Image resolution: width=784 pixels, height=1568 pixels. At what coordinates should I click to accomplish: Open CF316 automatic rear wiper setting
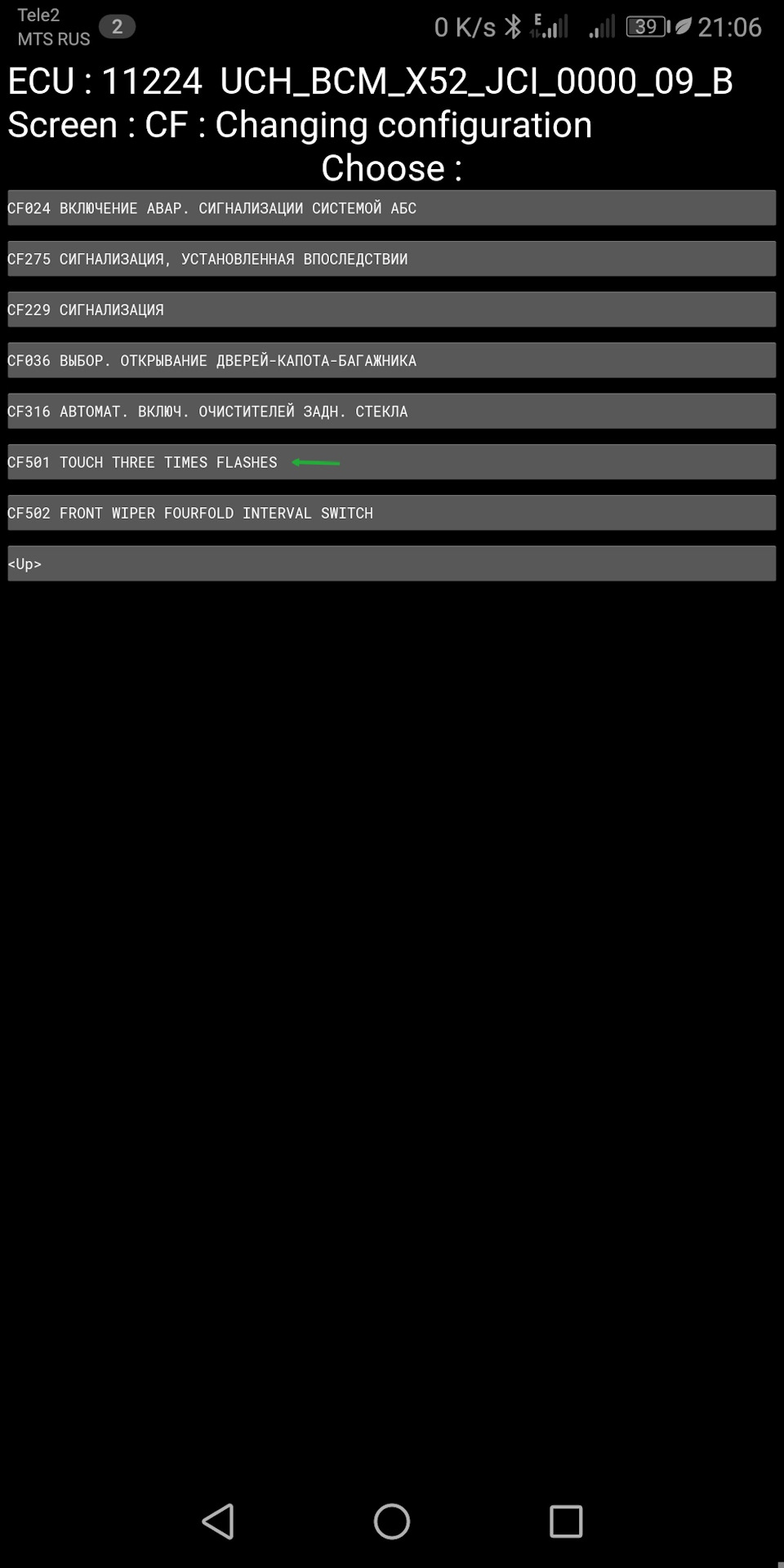tap(391, 411)
